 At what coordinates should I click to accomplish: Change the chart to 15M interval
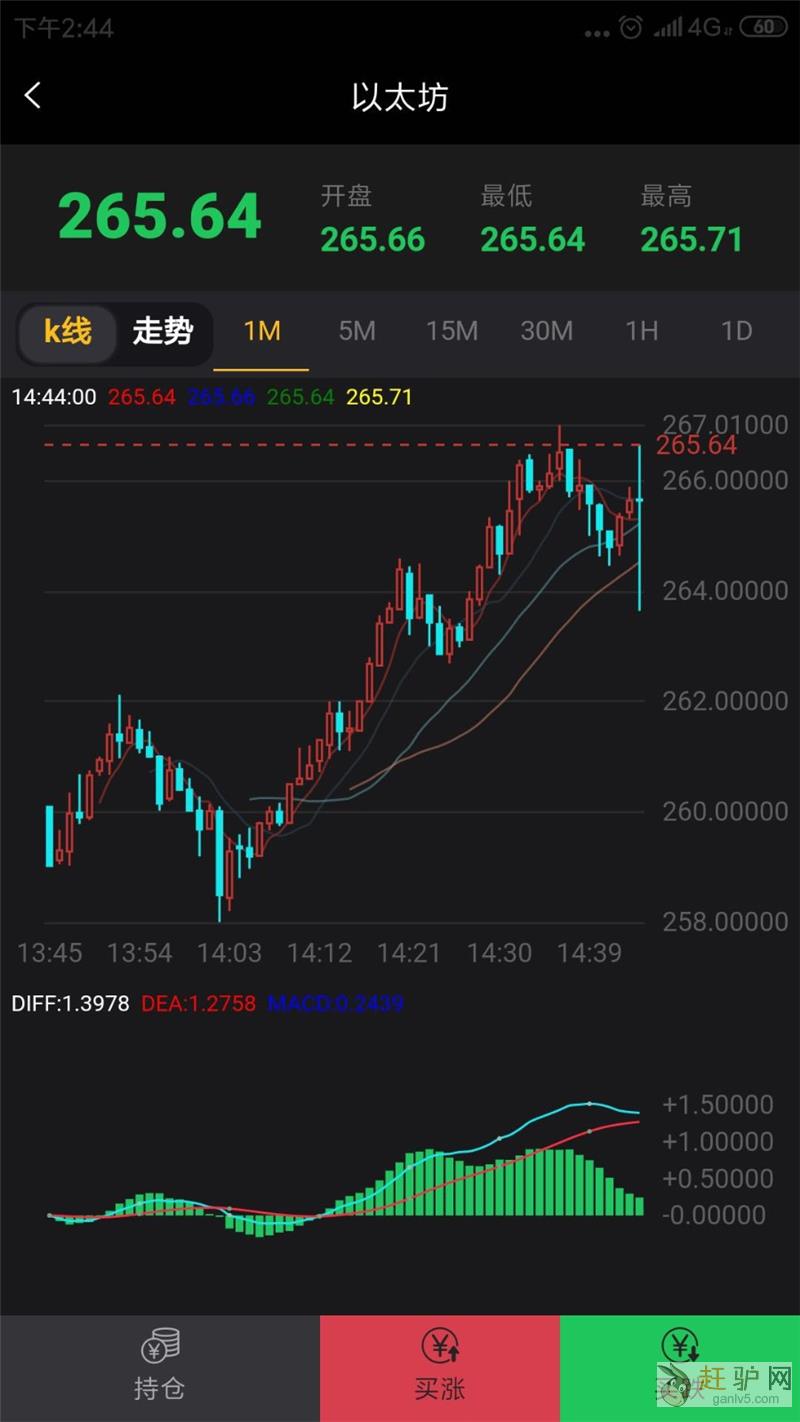coord(451,331)
